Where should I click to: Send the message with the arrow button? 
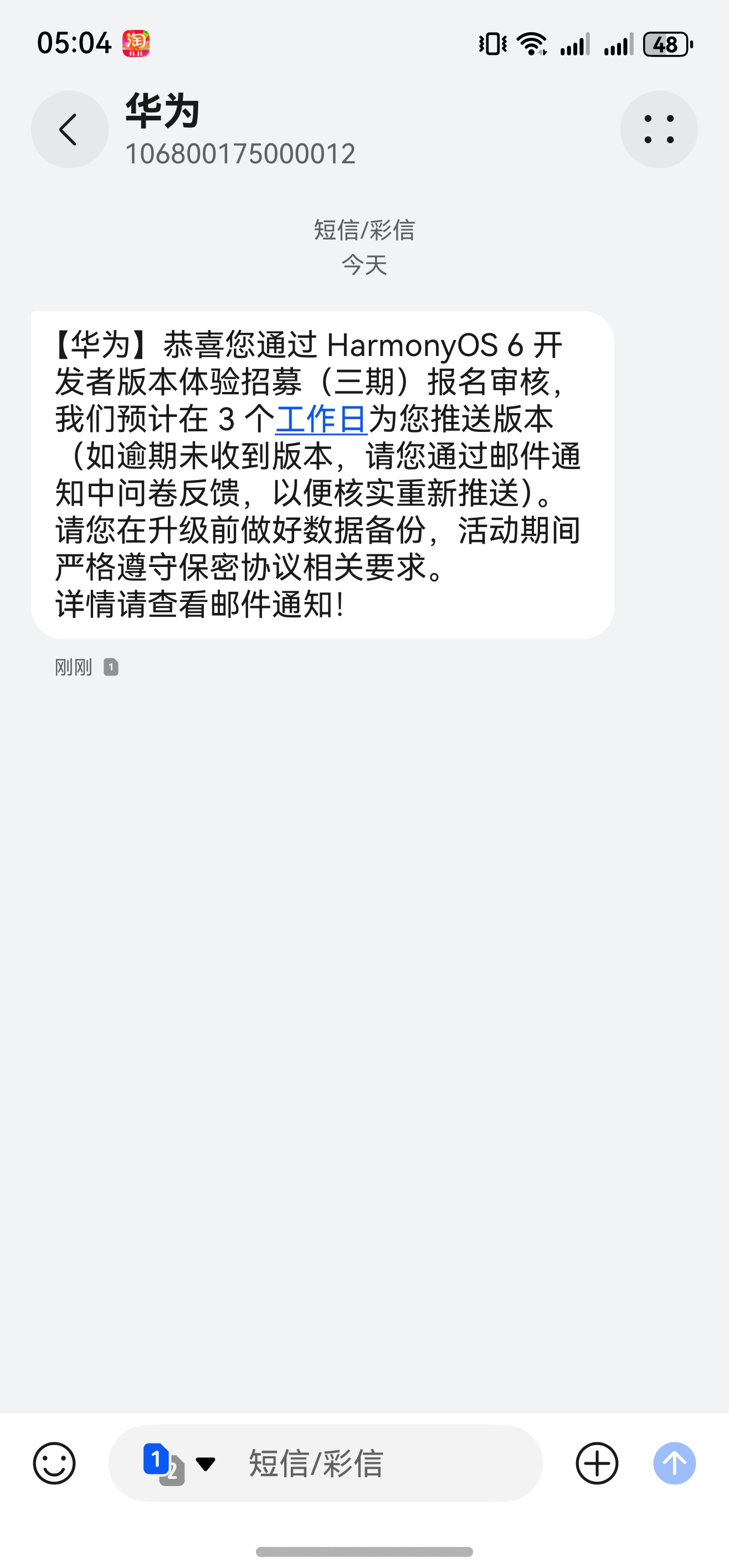click(x=674, y=1463)
